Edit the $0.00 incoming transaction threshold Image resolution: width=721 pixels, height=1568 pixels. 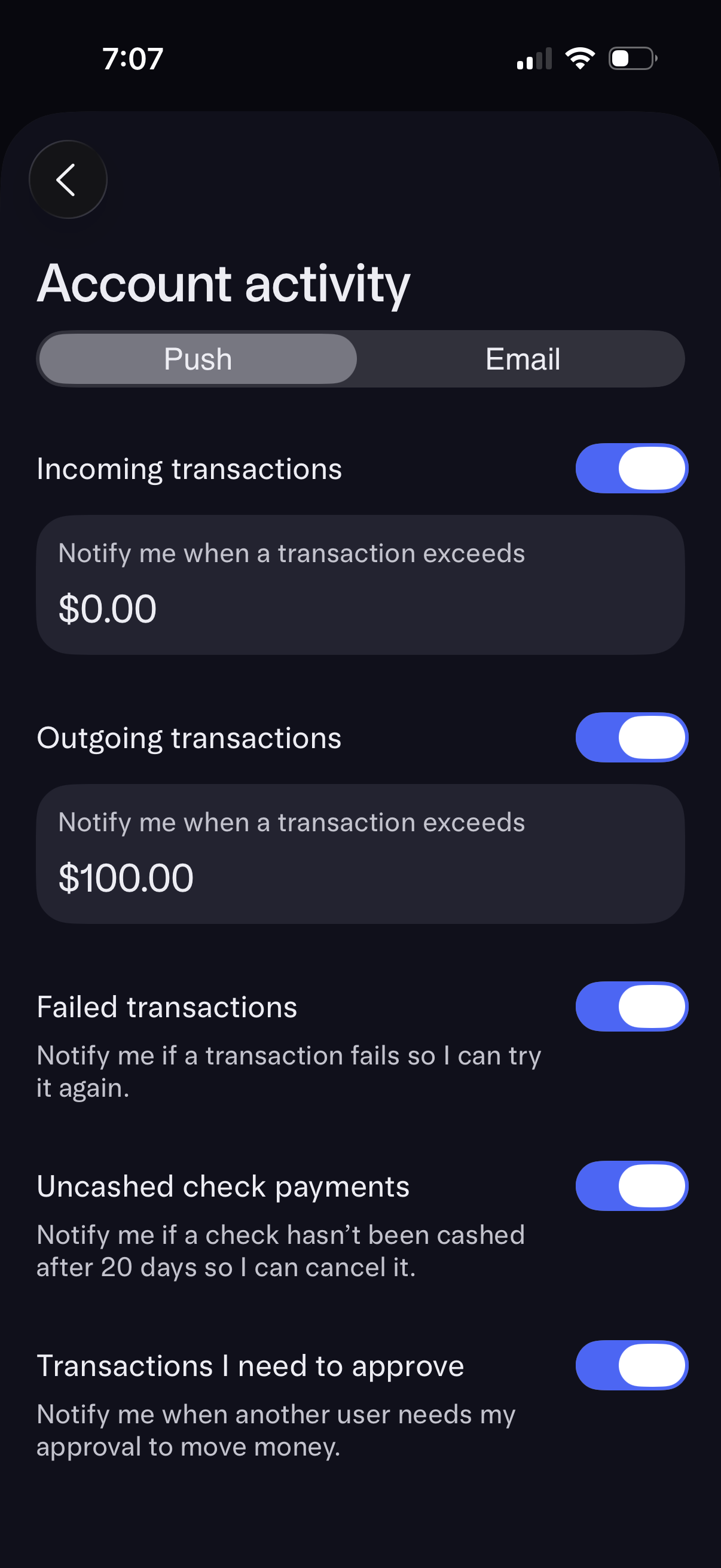[107, 607]
